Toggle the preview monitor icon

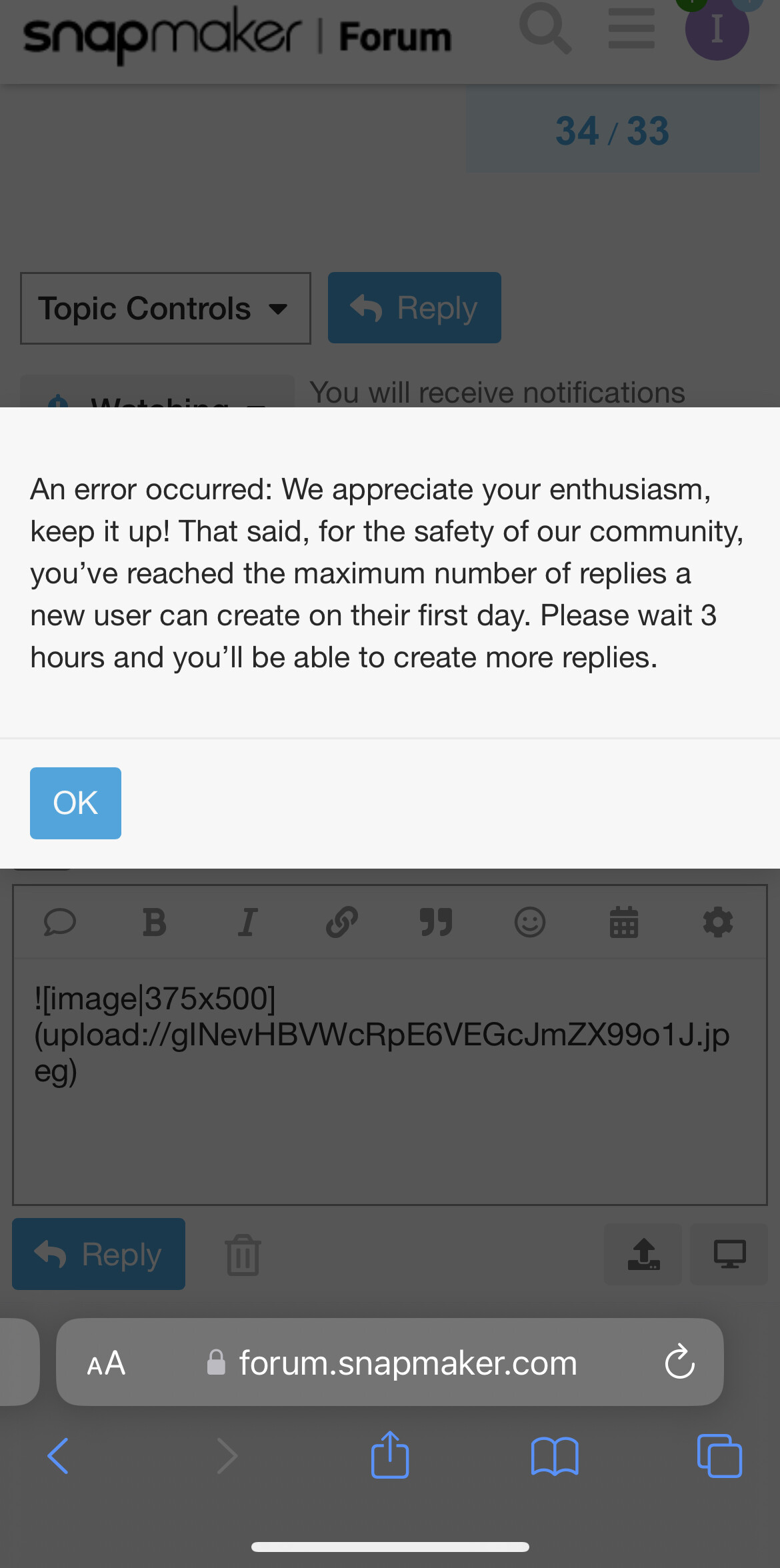tap(729, 1255)
